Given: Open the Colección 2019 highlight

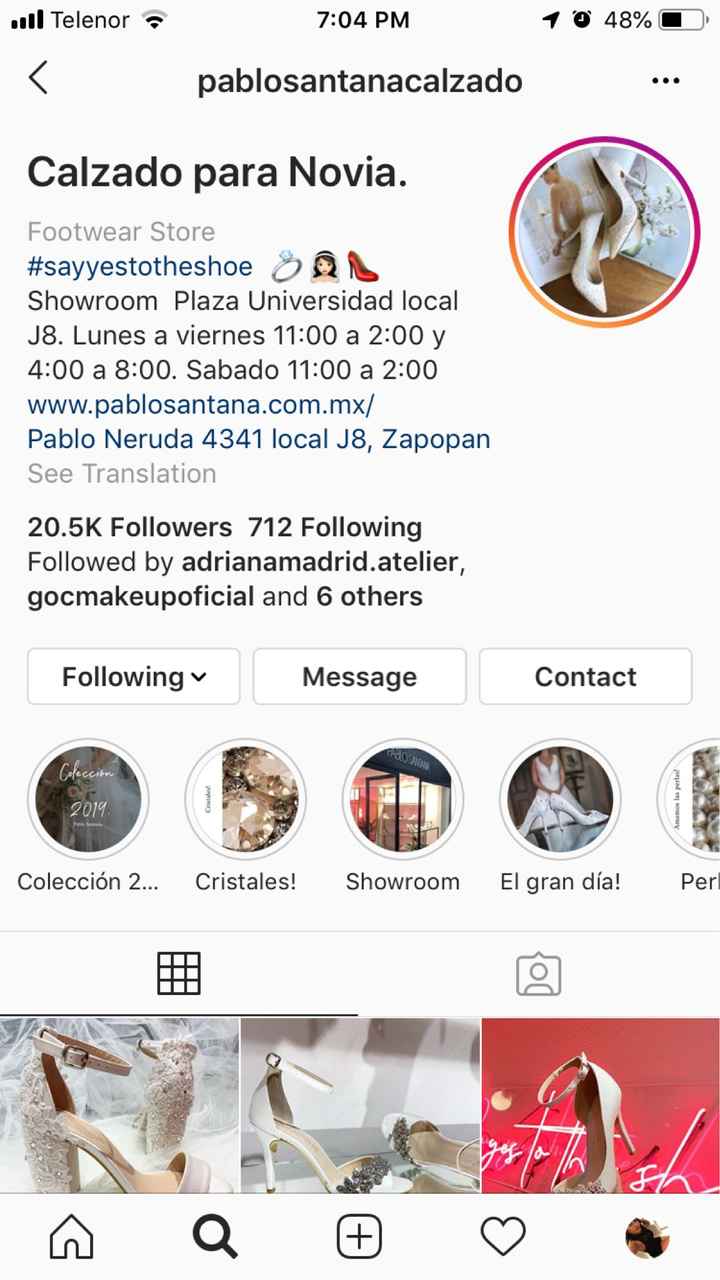Looking at the screenshot, I should point(88,800).
